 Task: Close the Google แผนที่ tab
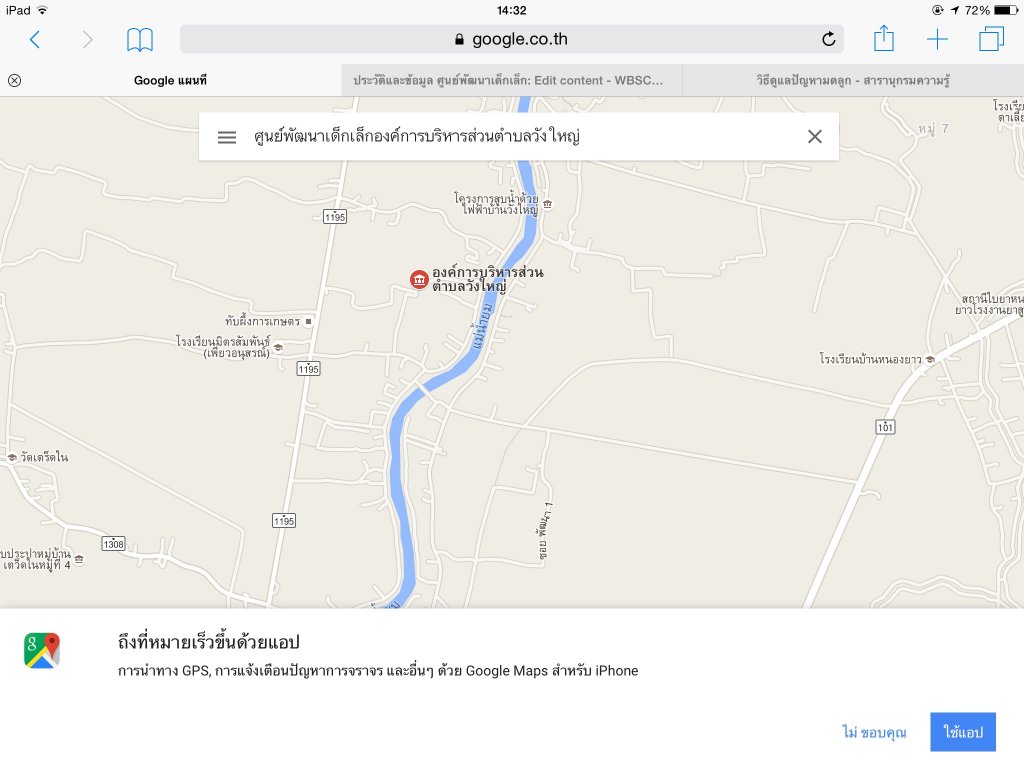(14, 81)
